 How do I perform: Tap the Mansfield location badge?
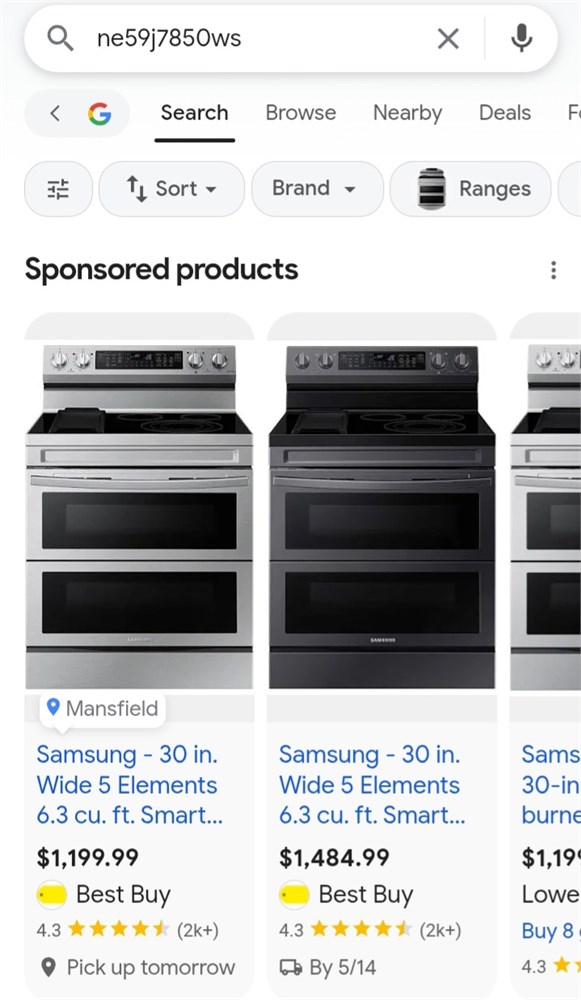point(103,709)
